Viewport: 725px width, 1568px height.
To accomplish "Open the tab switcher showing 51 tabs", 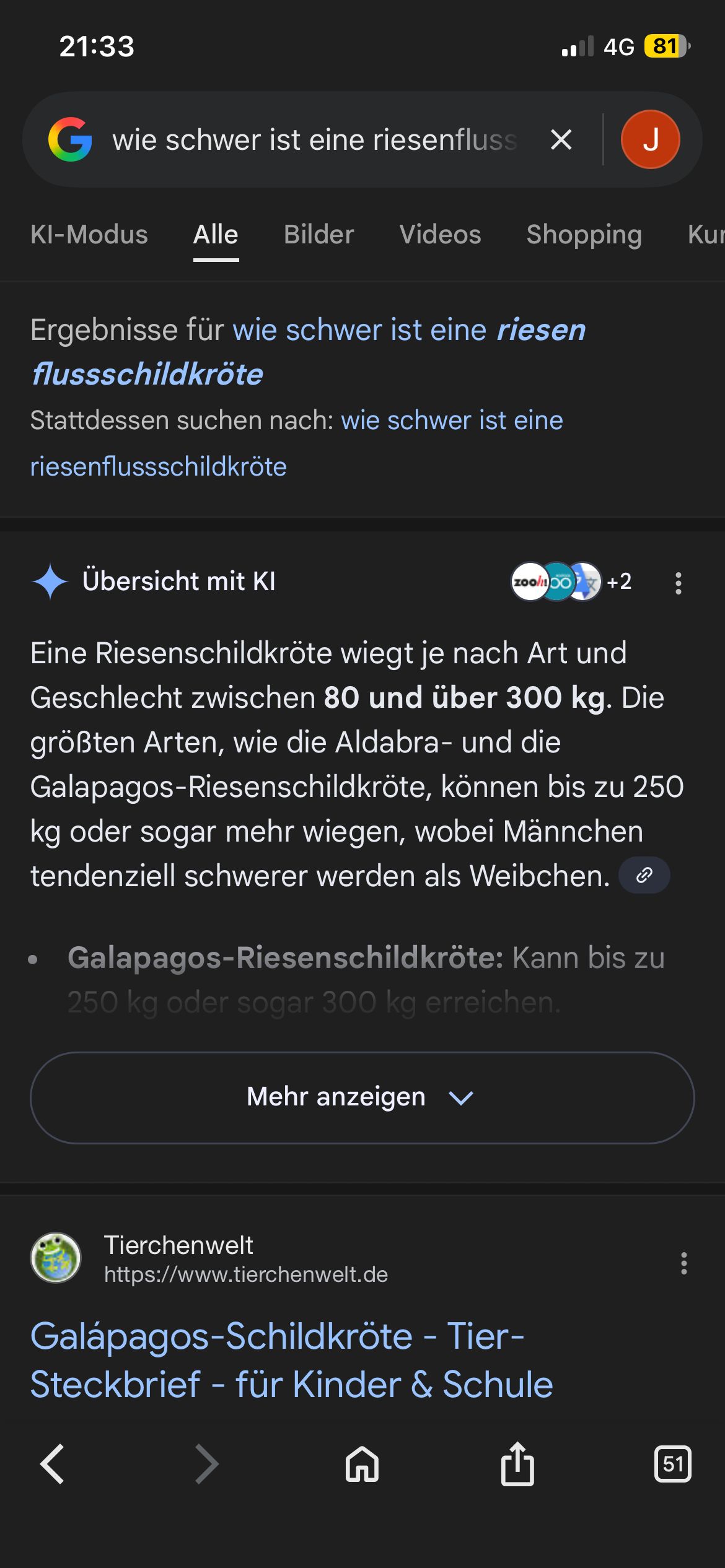I will click(672, 1465).
